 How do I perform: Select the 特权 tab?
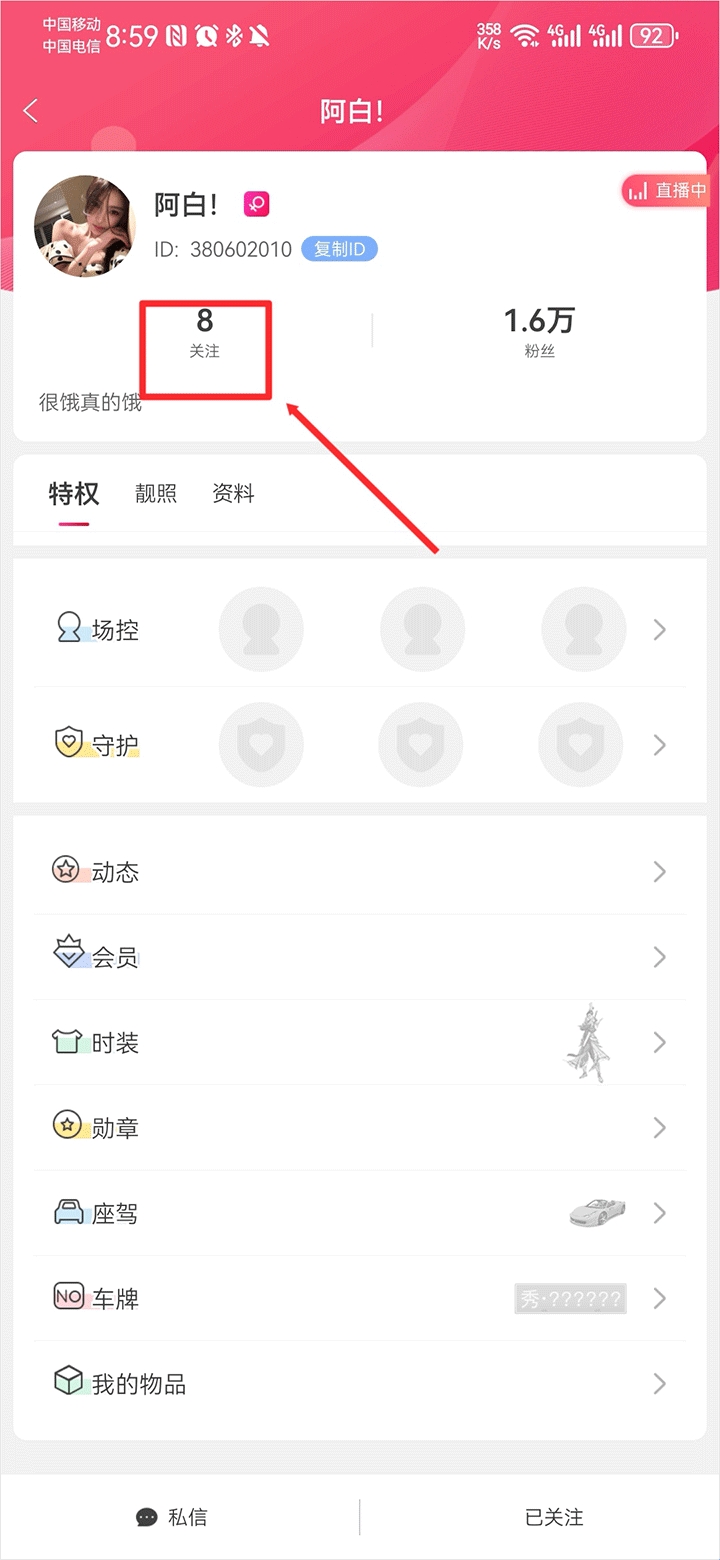click(x=74, y=494)
